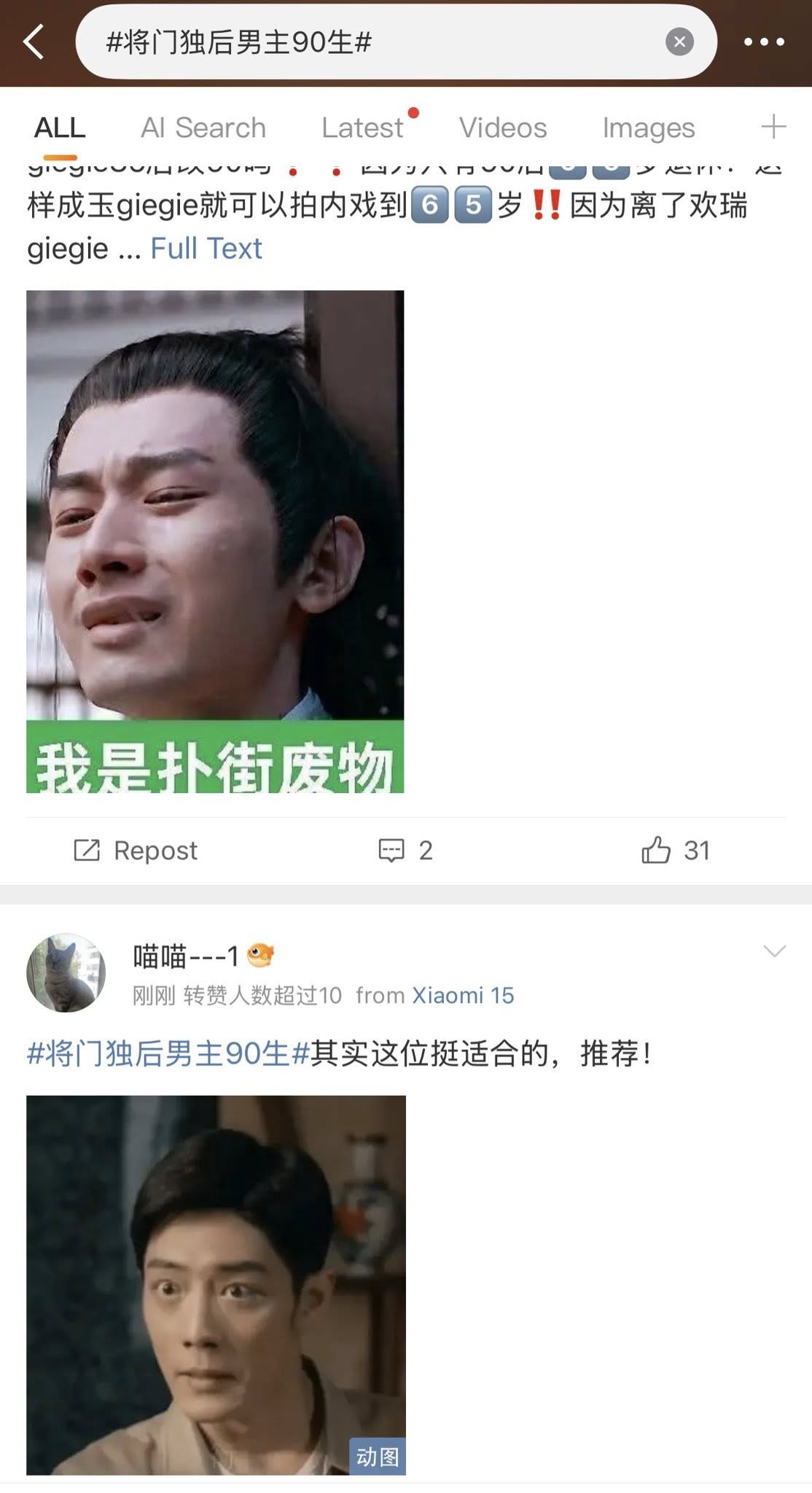Image resolution: width=812 pixels, height=1493 pixels.
Task: Open the hashtag link in 喵喵---1's post
Action: pyautogui.click(x=168, y=1053)
